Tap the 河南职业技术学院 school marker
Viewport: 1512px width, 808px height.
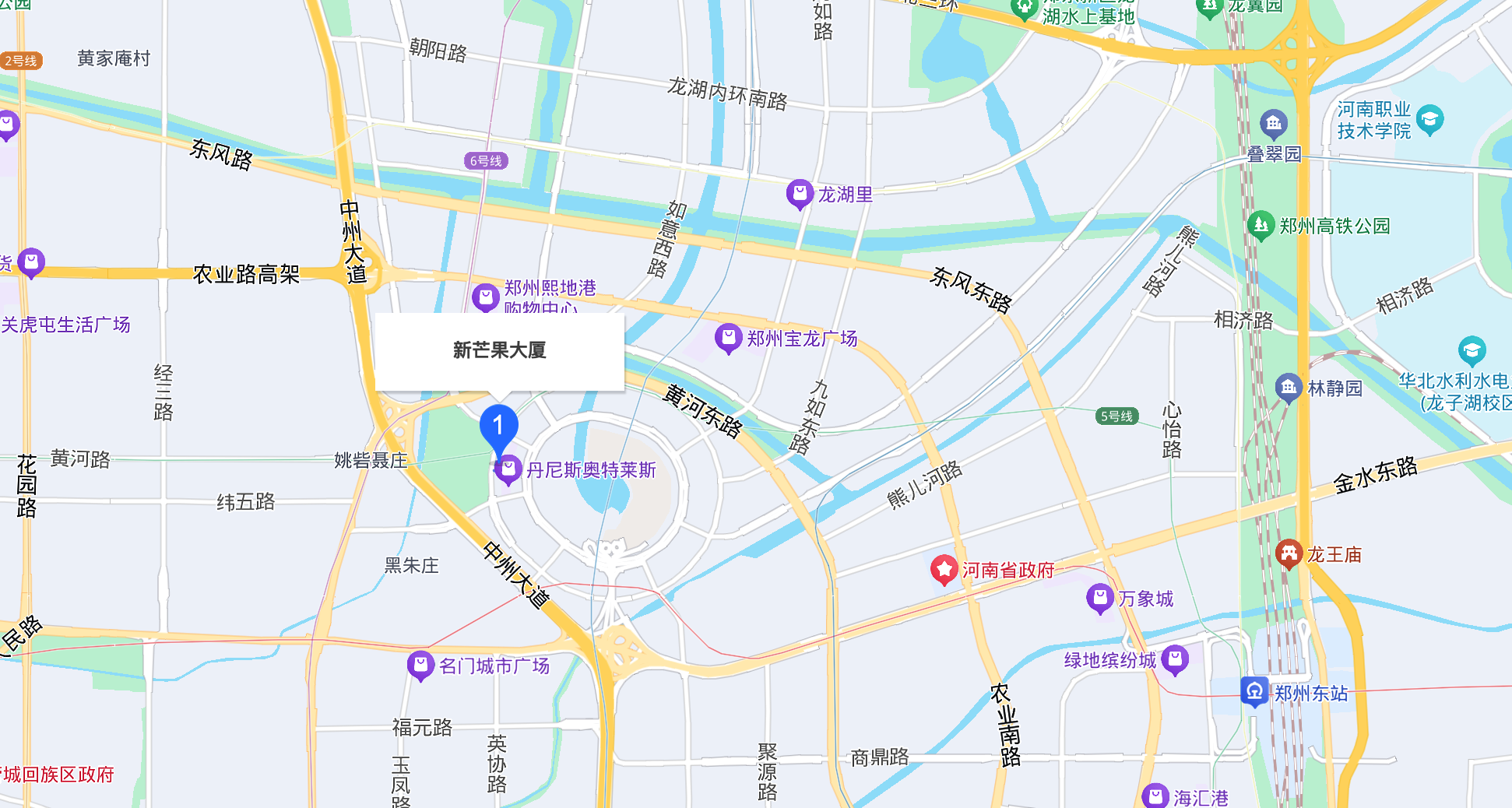pyautogui.click(x=1429, y=119)
